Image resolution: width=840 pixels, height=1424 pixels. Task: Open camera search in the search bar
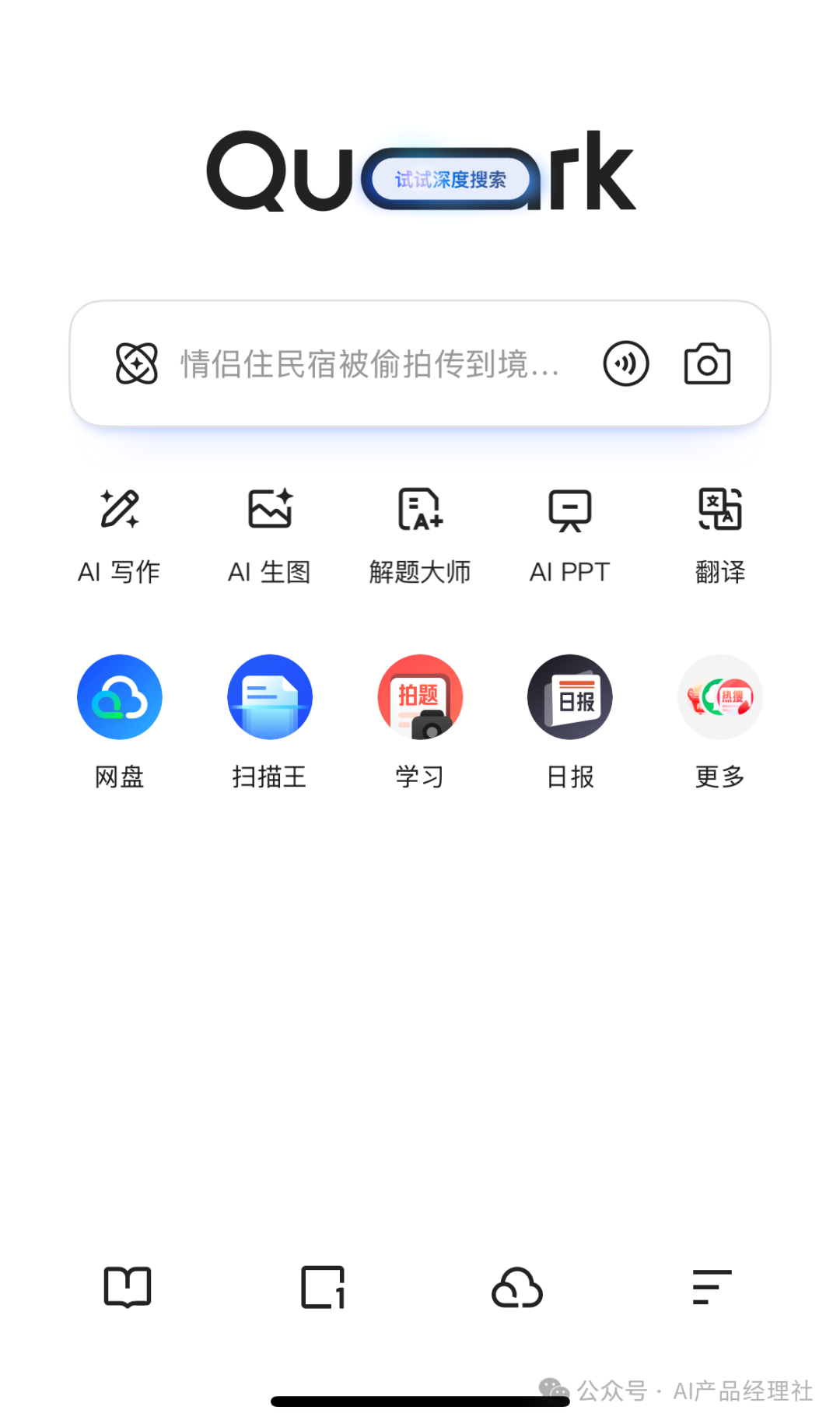[x=706, y=363]
